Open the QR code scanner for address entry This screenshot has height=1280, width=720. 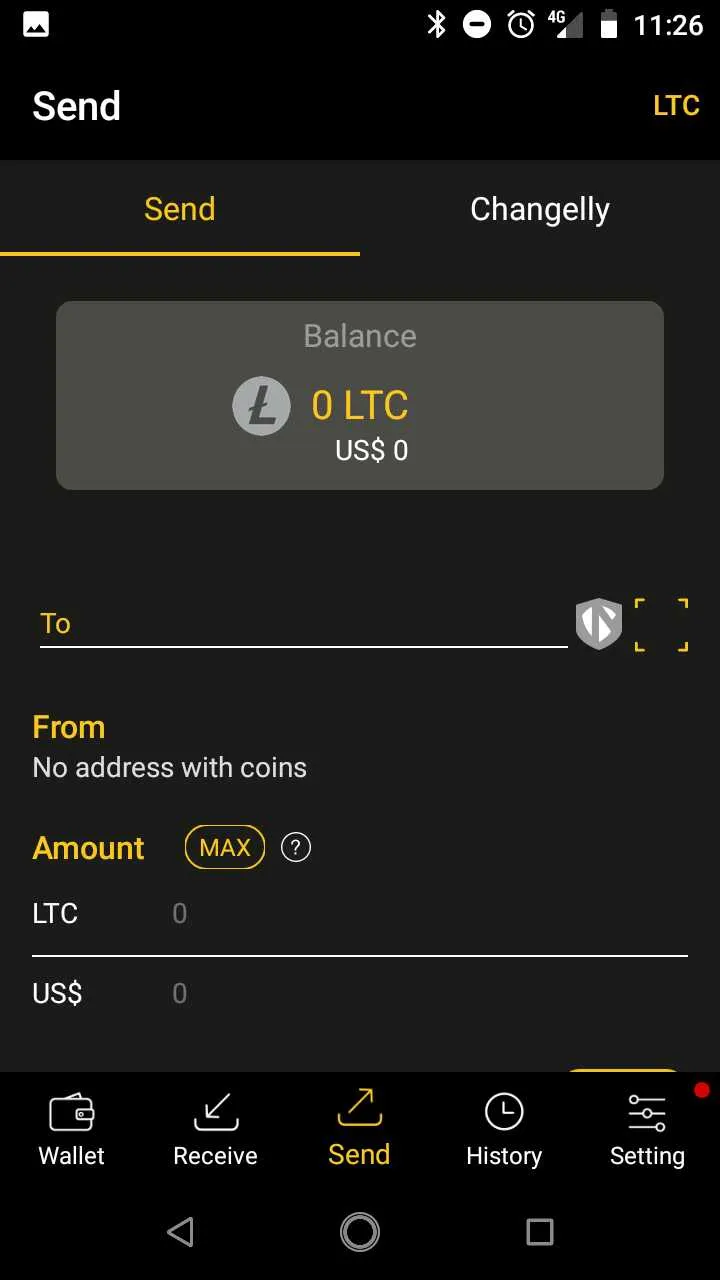[x=661, y=624]
